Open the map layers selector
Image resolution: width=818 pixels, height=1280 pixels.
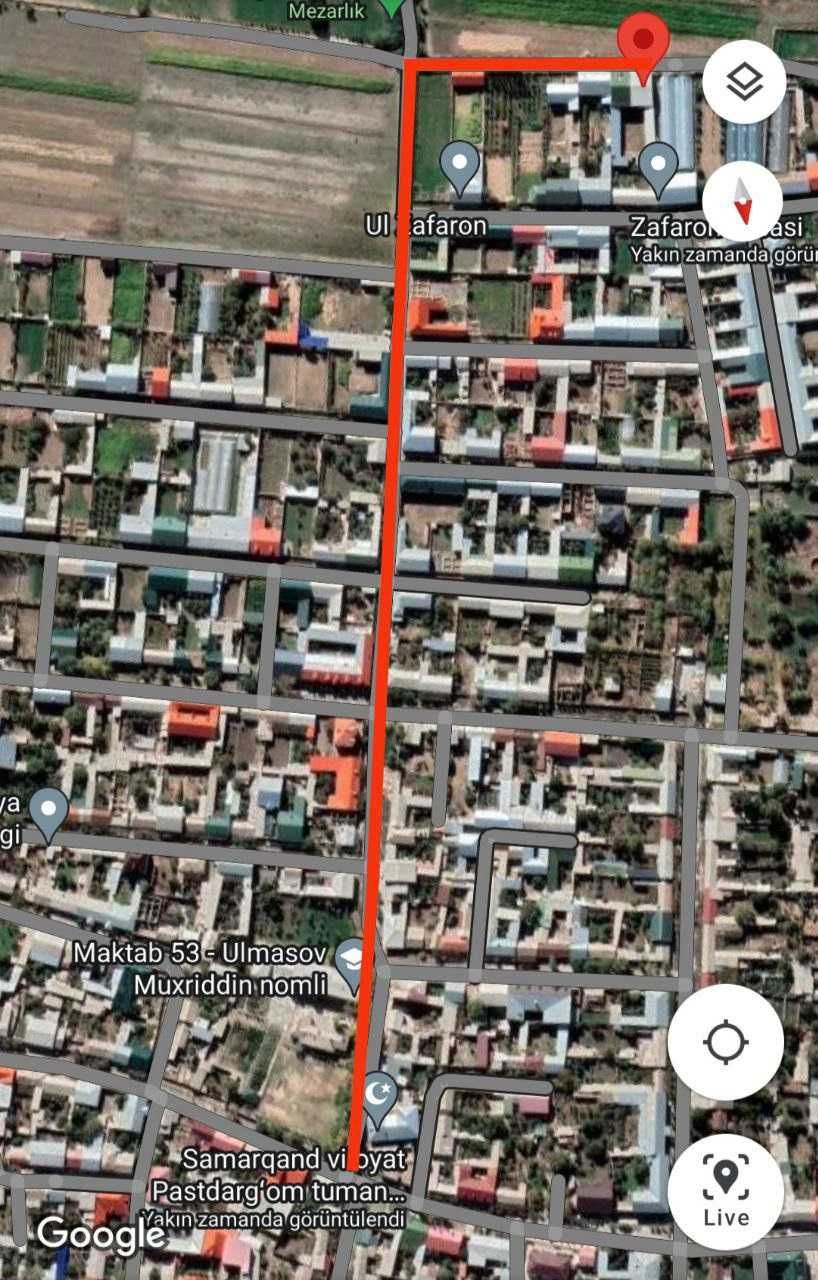point(744,82)
